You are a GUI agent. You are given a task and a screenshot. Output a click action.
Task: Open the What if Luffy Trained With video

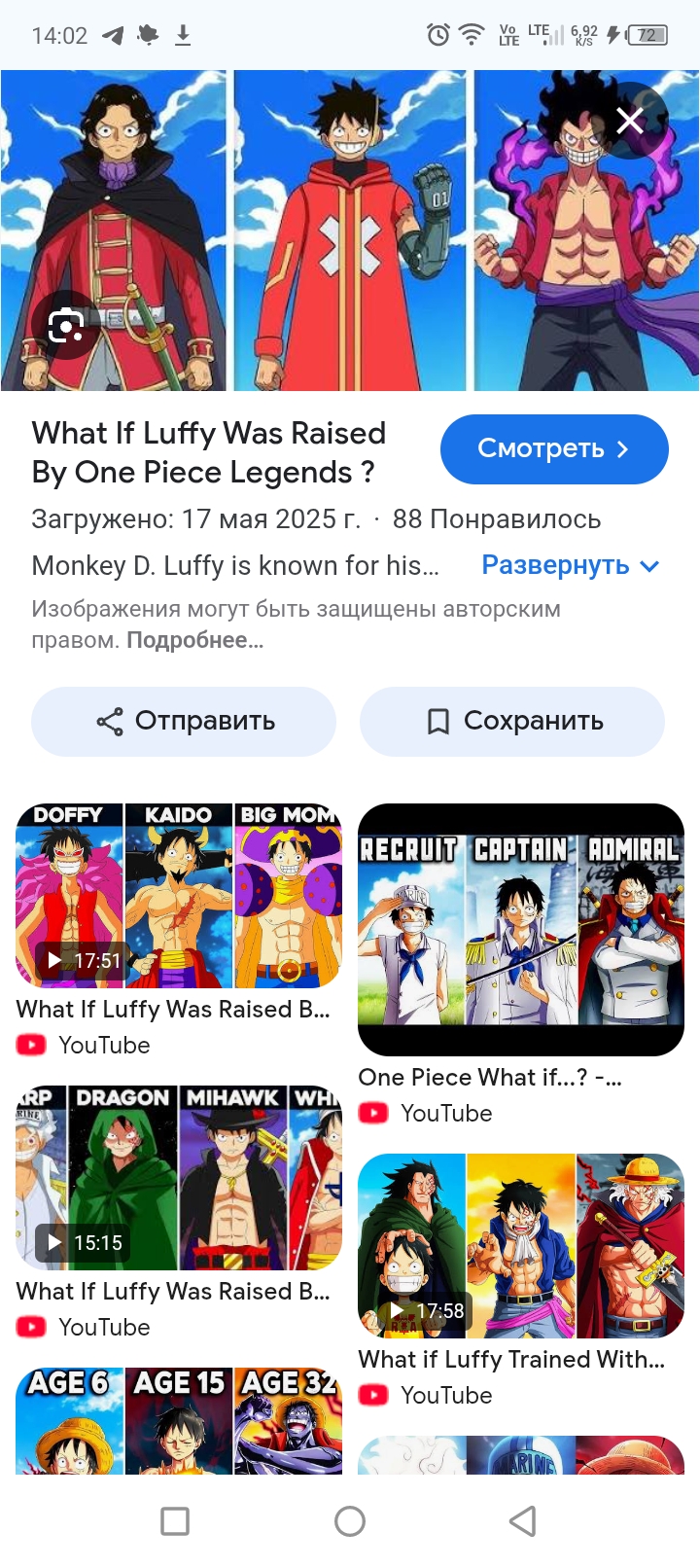click(521, 1246)
